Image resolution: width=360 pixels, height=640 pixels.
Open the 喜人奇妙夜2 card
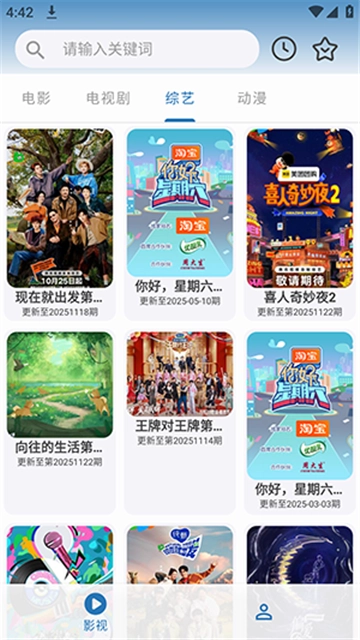[300, 224]
